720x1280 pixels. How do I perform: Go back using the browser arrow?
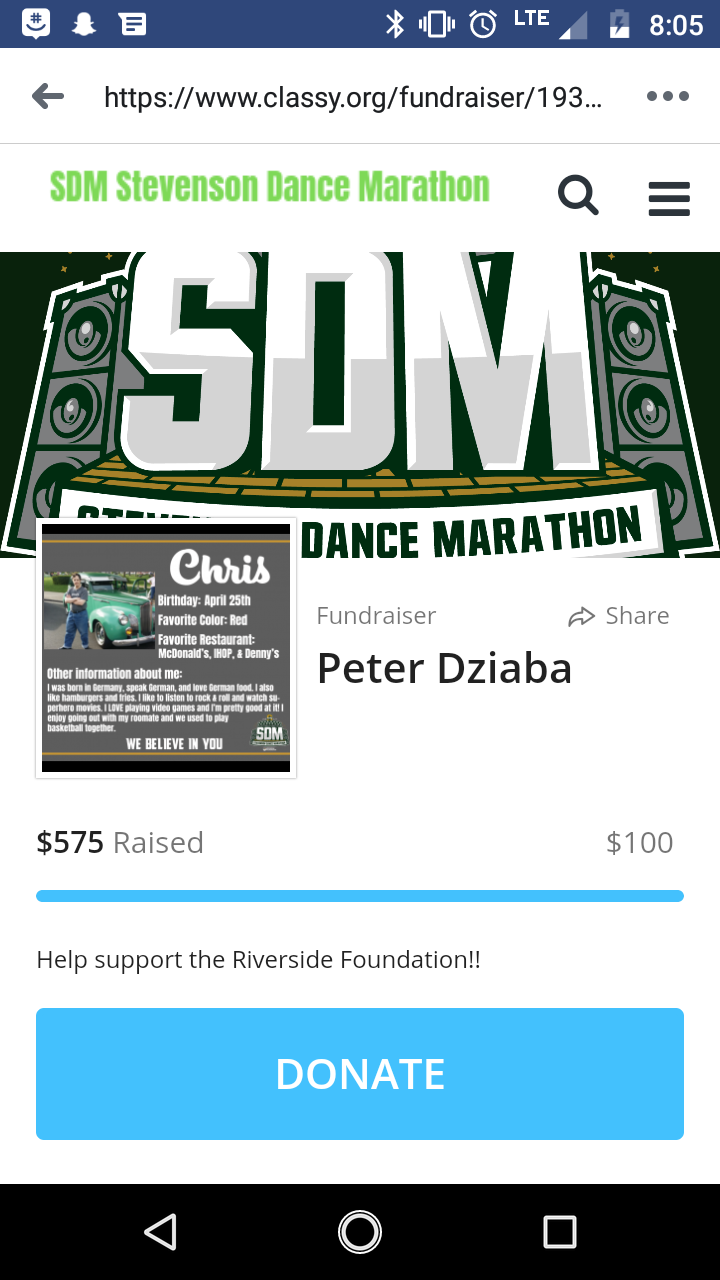coord(48,96)
